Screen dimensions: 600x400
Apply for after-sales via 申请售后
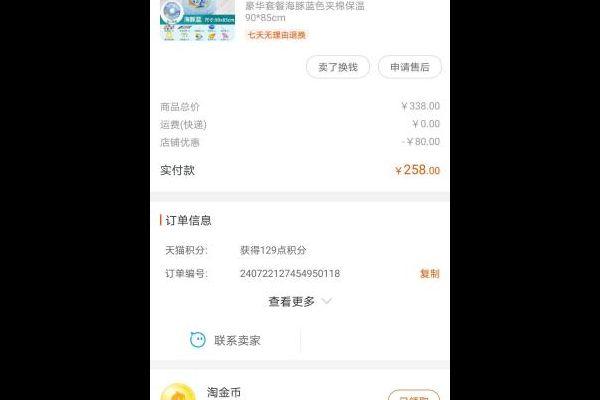pos(410,67)
